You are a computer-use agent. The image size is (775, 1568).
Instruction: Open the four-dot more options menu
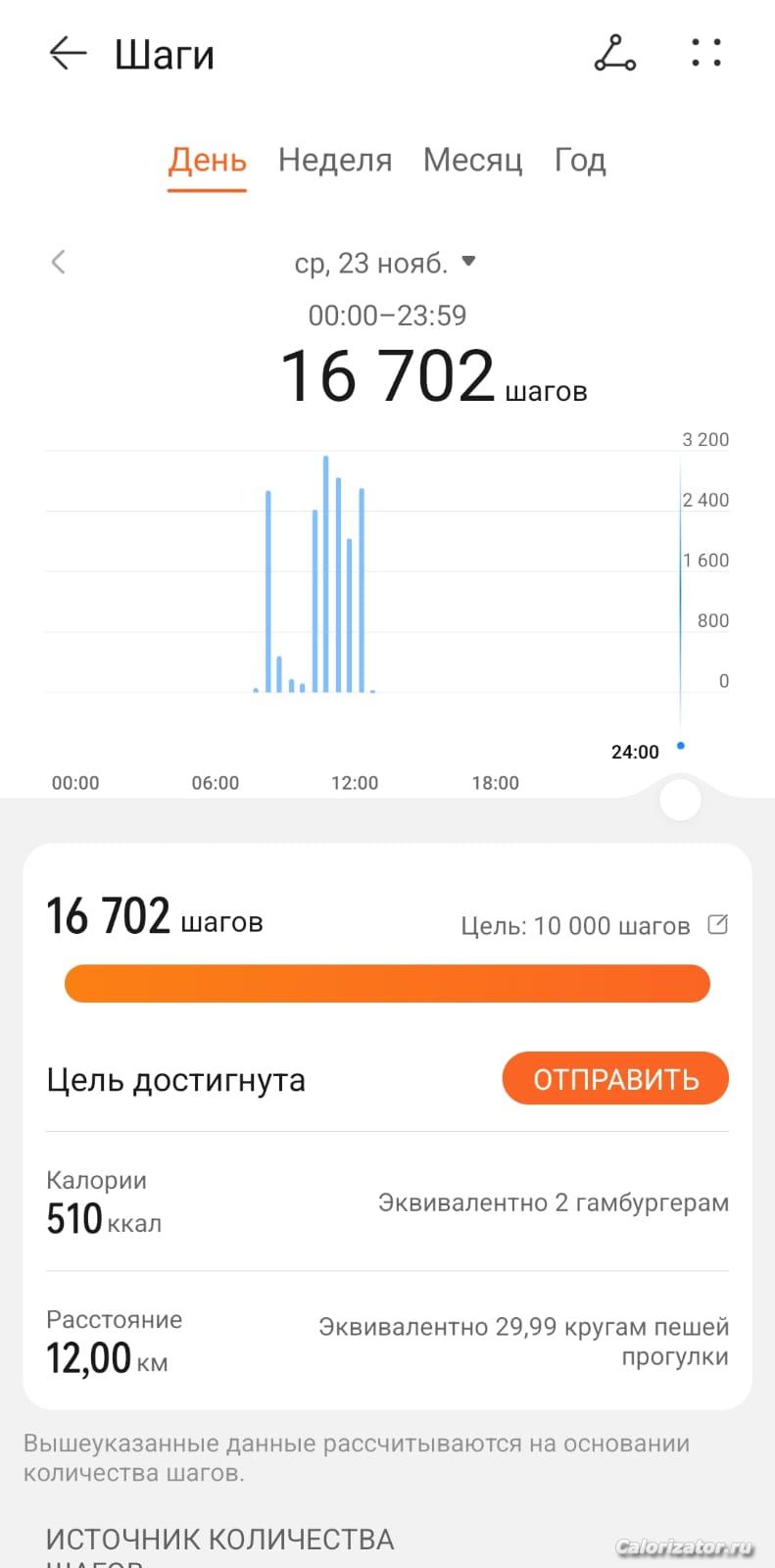[705, 53]
